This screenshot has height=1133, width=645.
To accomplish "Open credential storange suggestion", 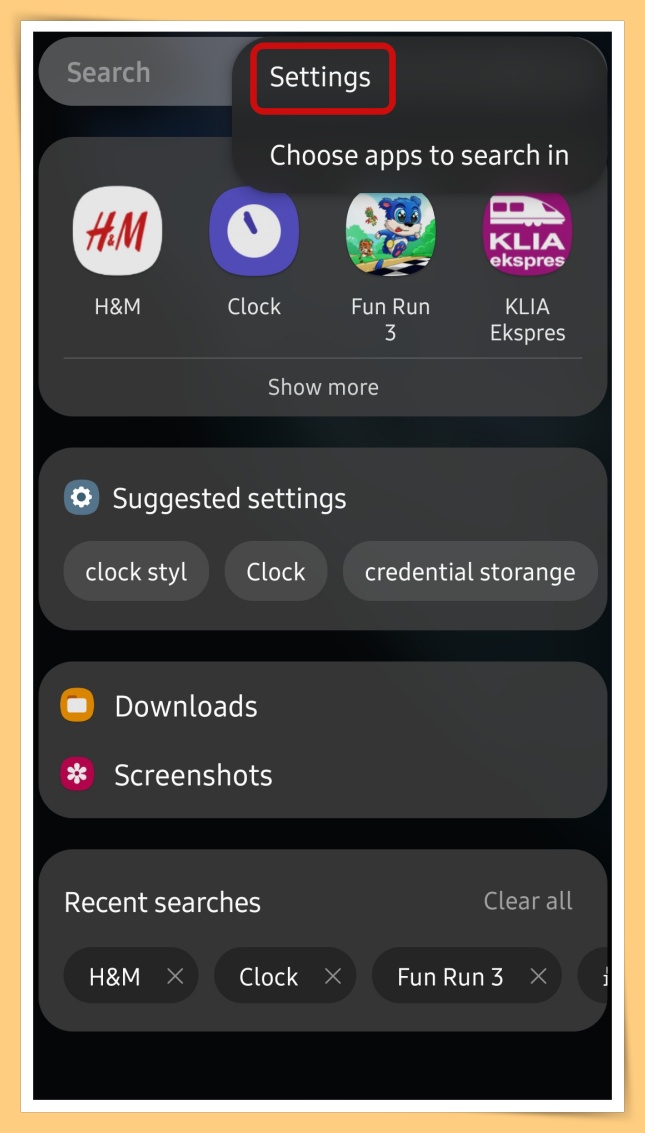I will (x=470, y=572).
